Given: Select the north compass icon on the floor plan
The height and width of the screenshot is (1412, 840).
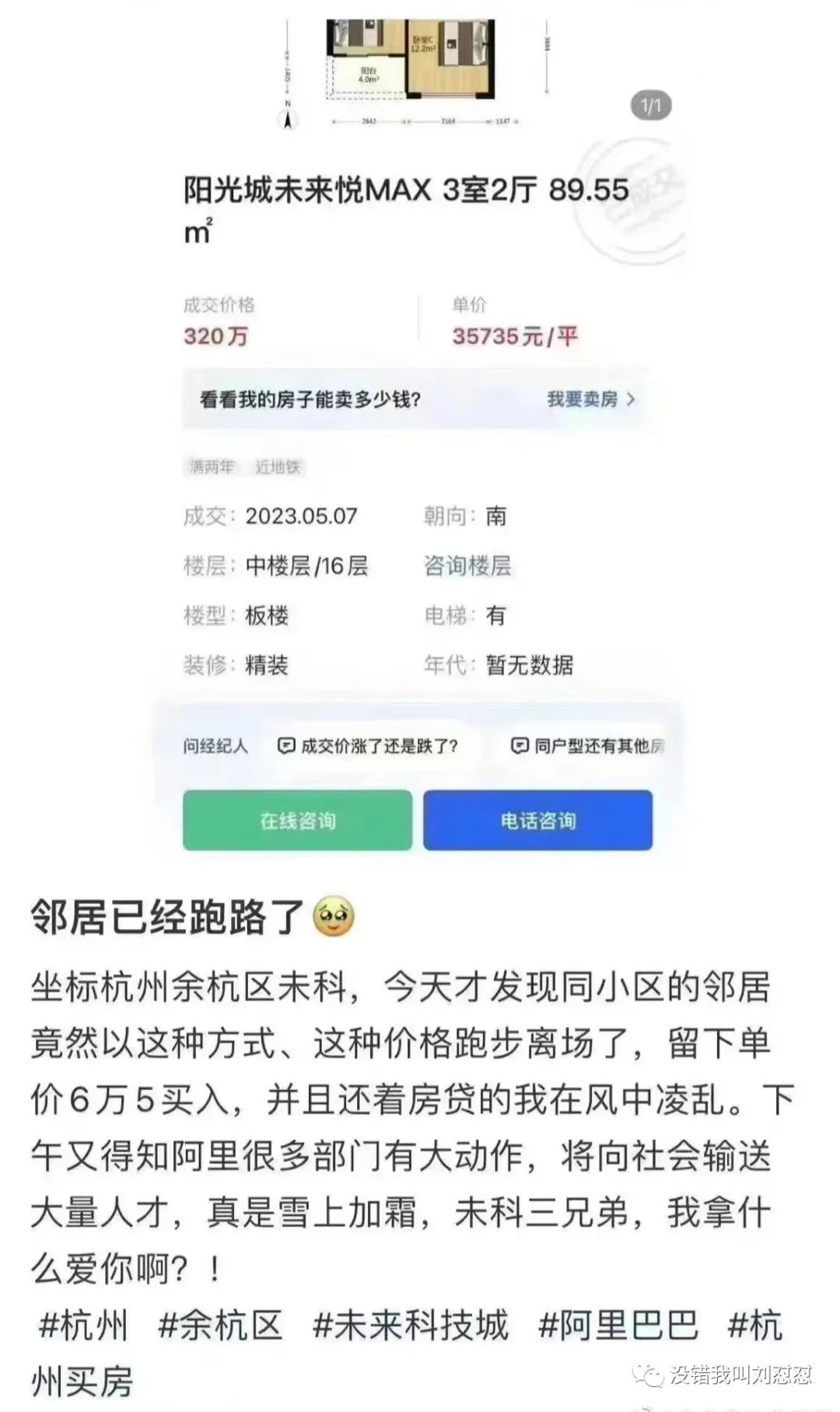Looking at the screenshot, I should point(289,115).
